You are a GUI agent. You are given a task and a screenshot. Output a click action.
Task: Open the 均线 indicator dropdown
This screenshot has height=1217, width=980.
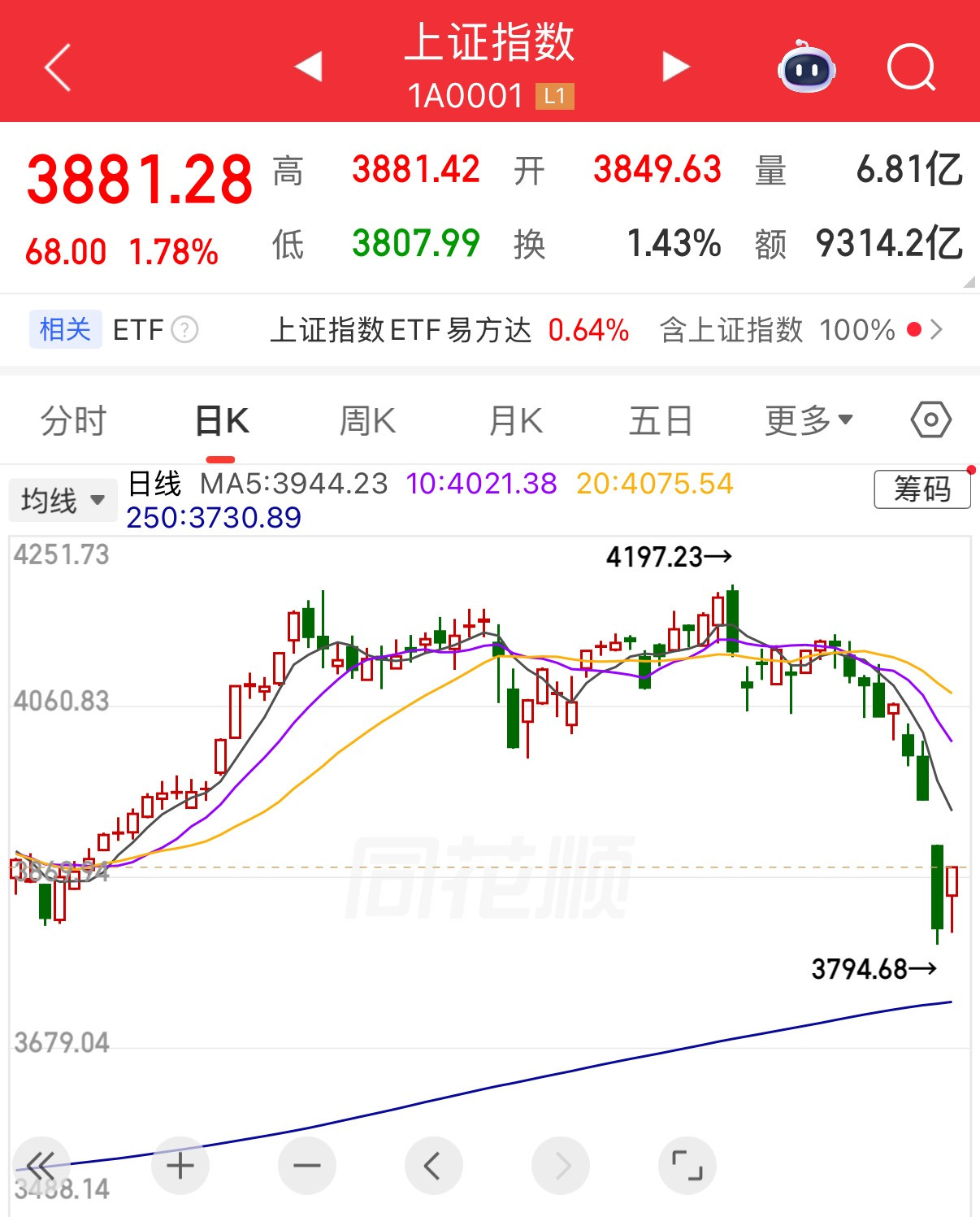63,500
